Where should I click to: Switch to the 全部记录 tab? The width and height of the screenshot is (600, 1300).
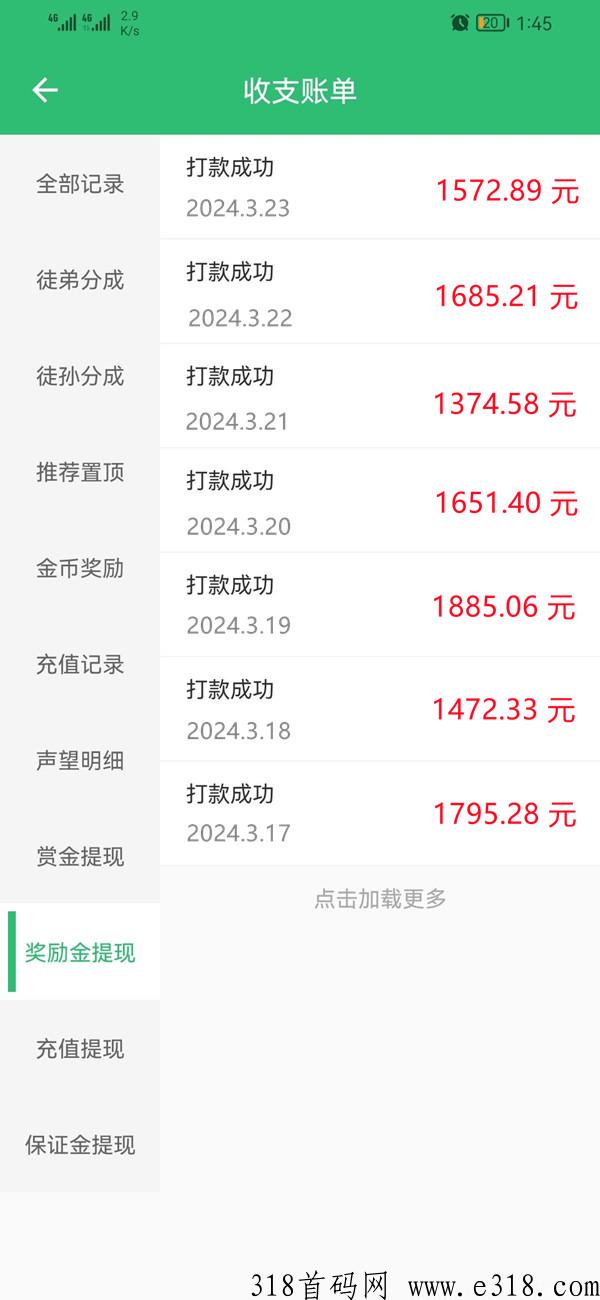point(80,184)
